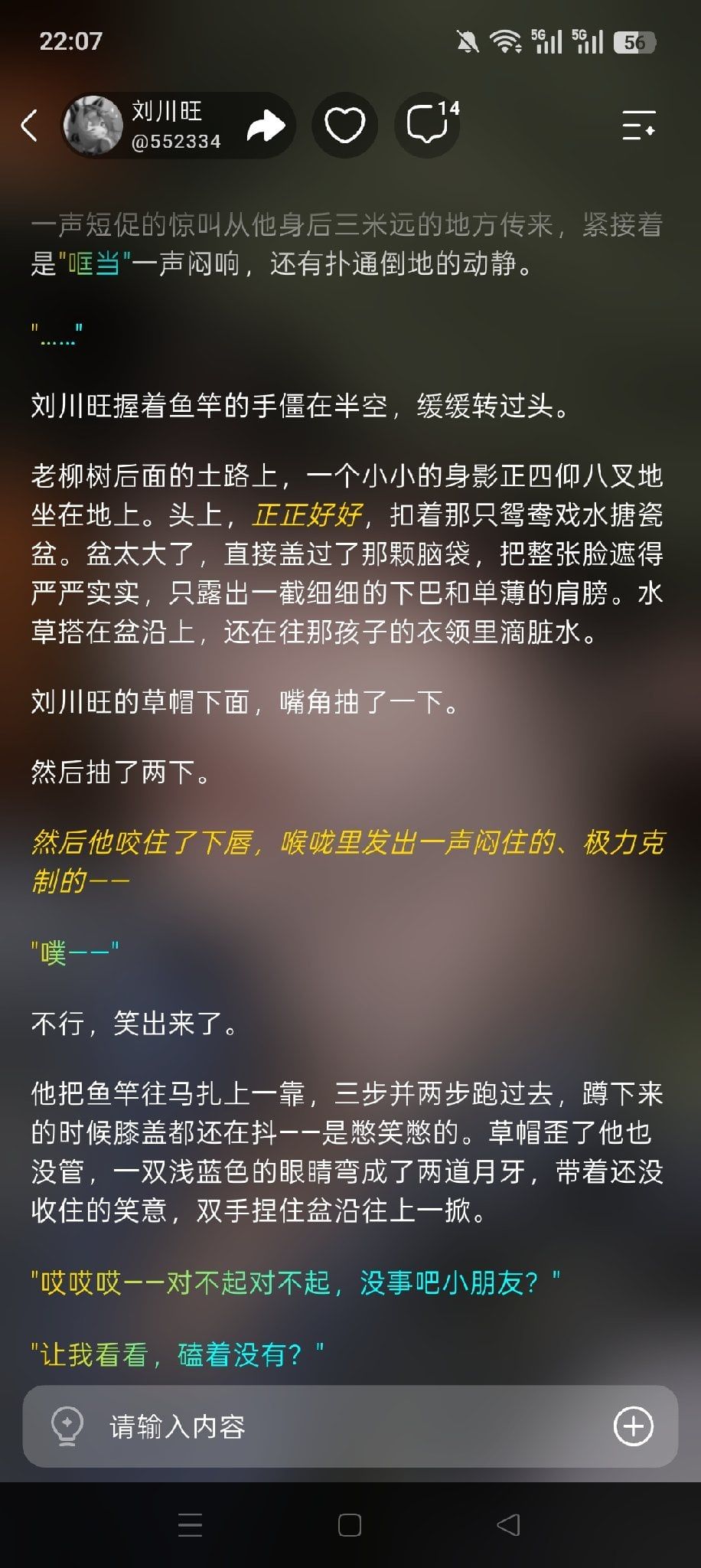Like this story with the heart icon
Screen dimensions: 701x1568
344,125
